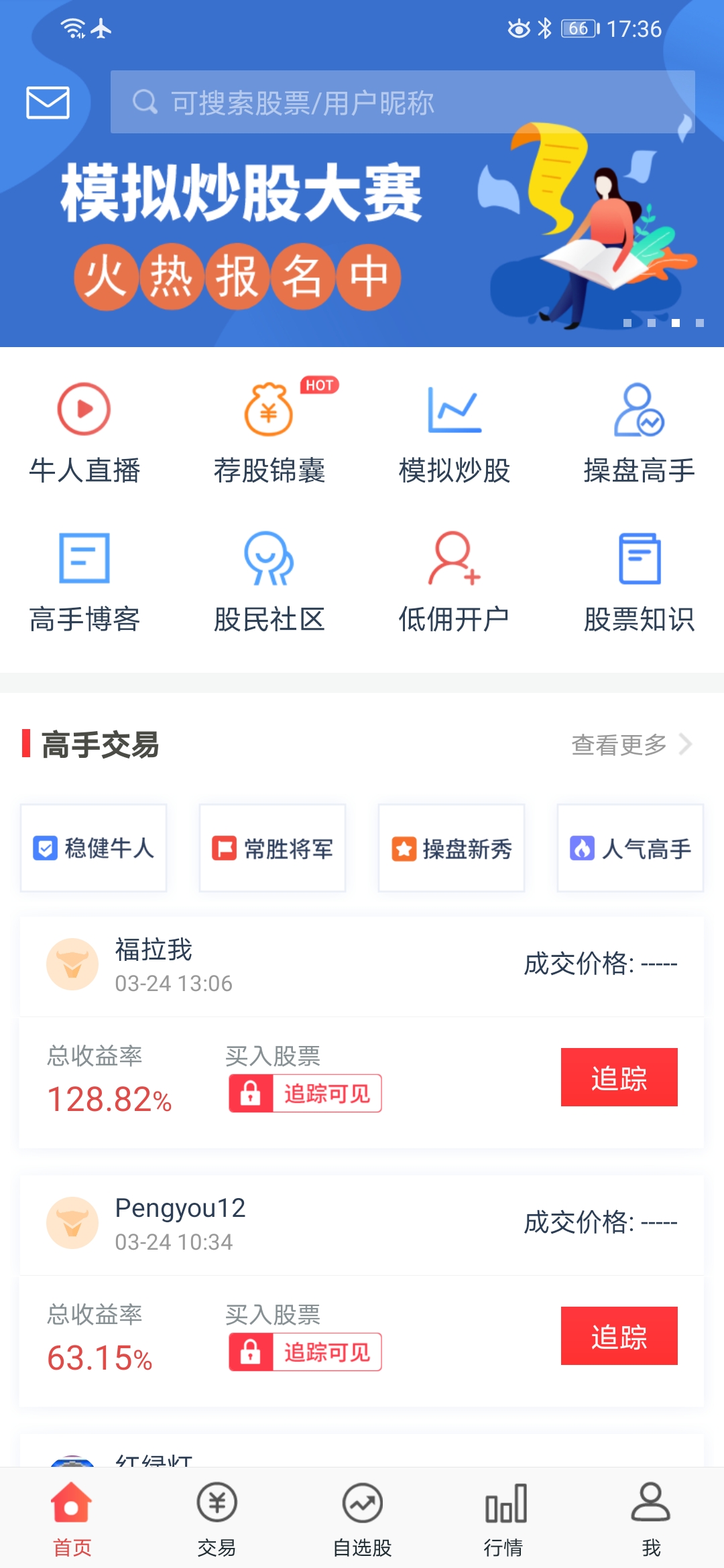View more in 高手交易 via 查看更多
Screen dimensions: 724x1568
pos(630,744)
